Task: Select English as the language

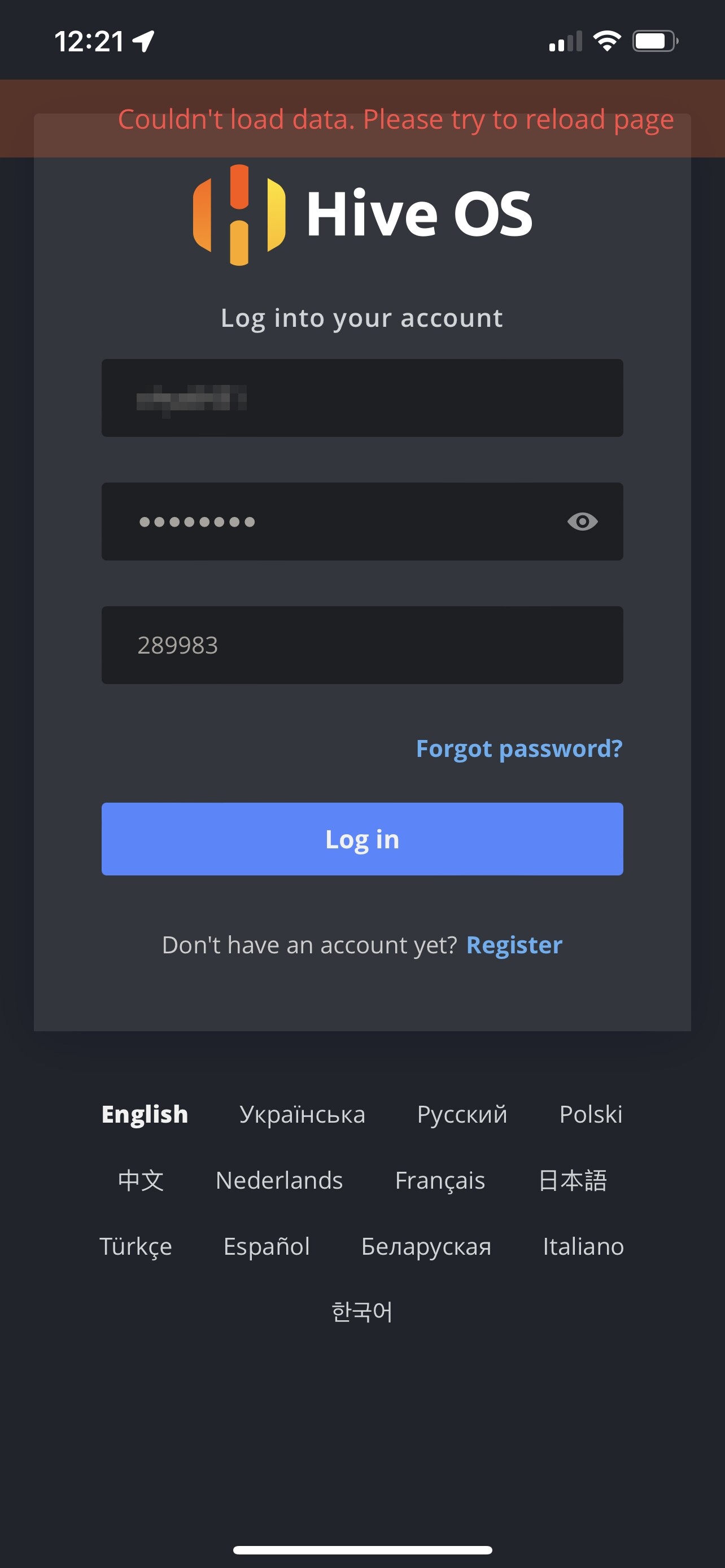Action: [x=145, y=1115]
